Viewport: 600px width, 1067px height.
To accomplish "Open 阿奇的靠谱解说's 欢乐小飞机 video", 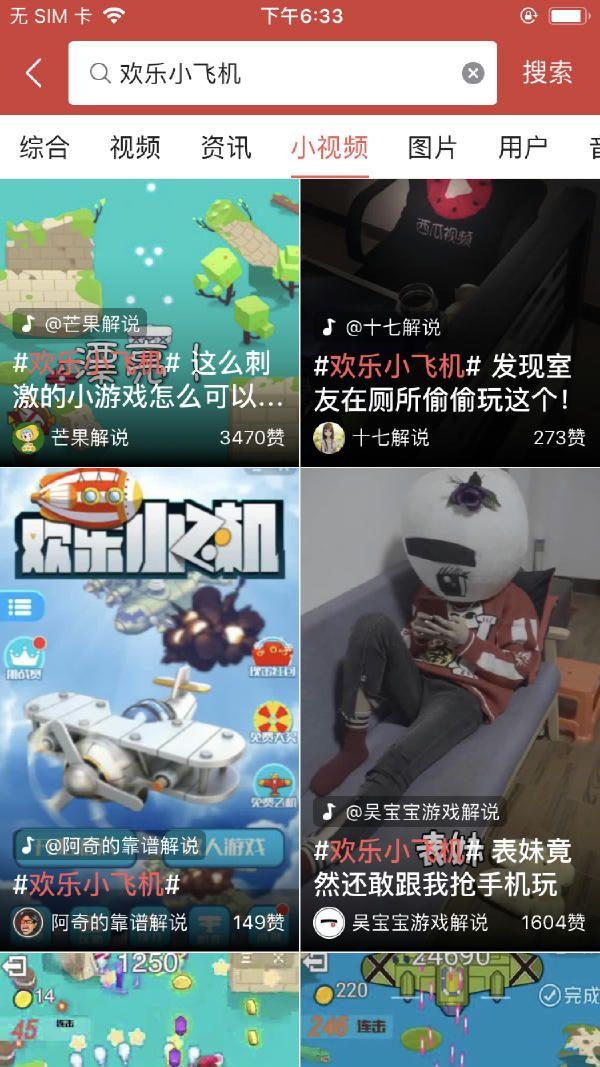I will coord(149,708).
